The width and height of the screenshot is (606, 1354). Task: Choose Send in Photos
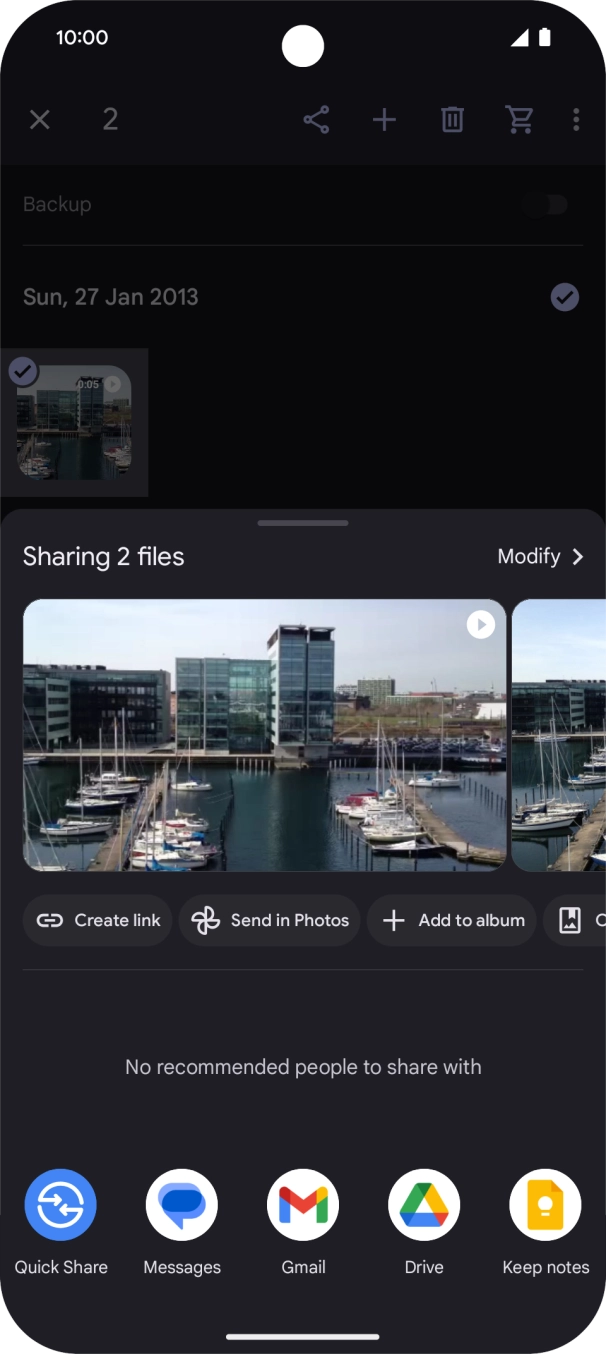coord(270,920)
